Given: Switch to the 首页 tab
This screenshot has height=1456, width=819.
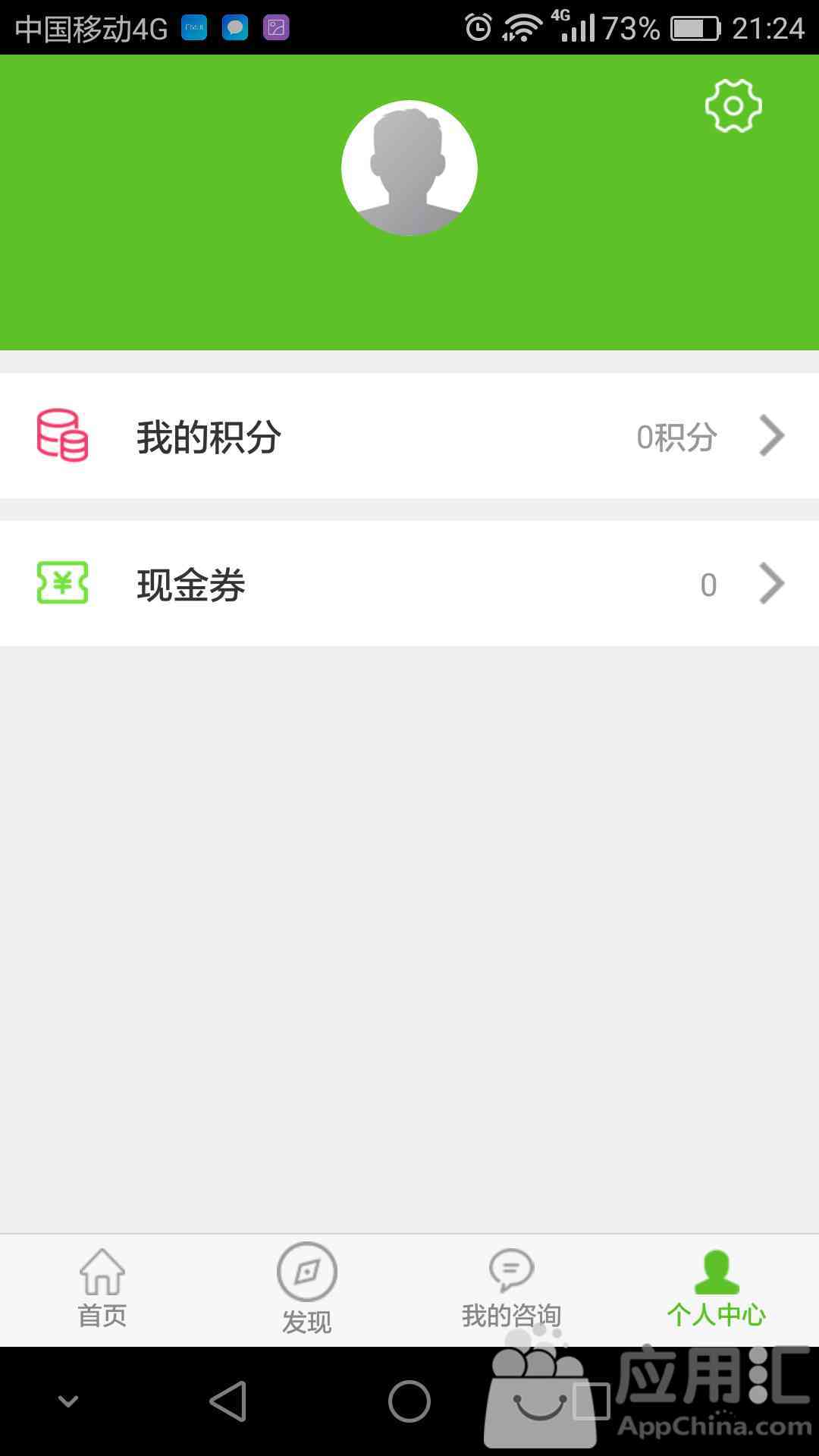Looking at the screenshot, I should click(x=102, y=1290).
